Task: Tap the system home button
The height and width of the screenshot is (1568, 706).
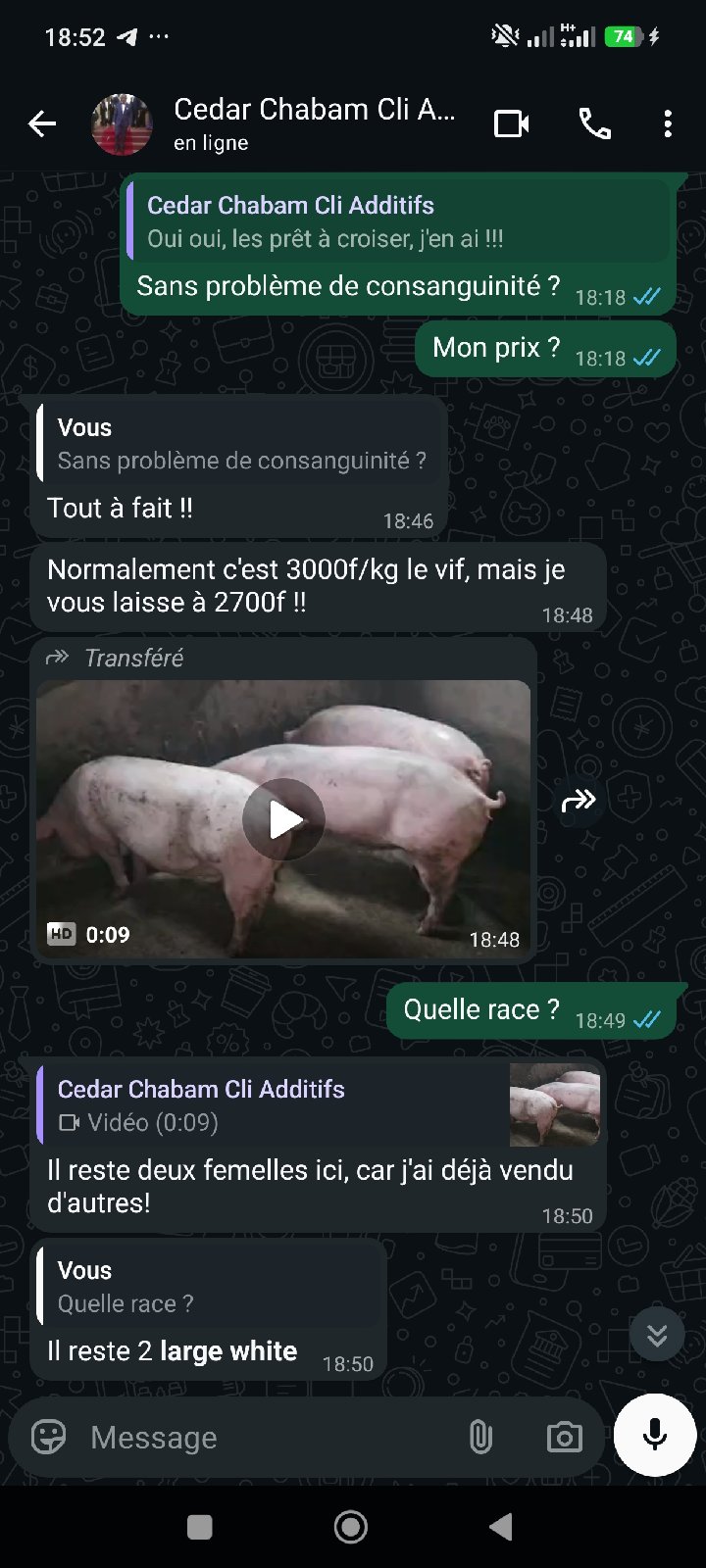Action: (x=351, y=1526)
